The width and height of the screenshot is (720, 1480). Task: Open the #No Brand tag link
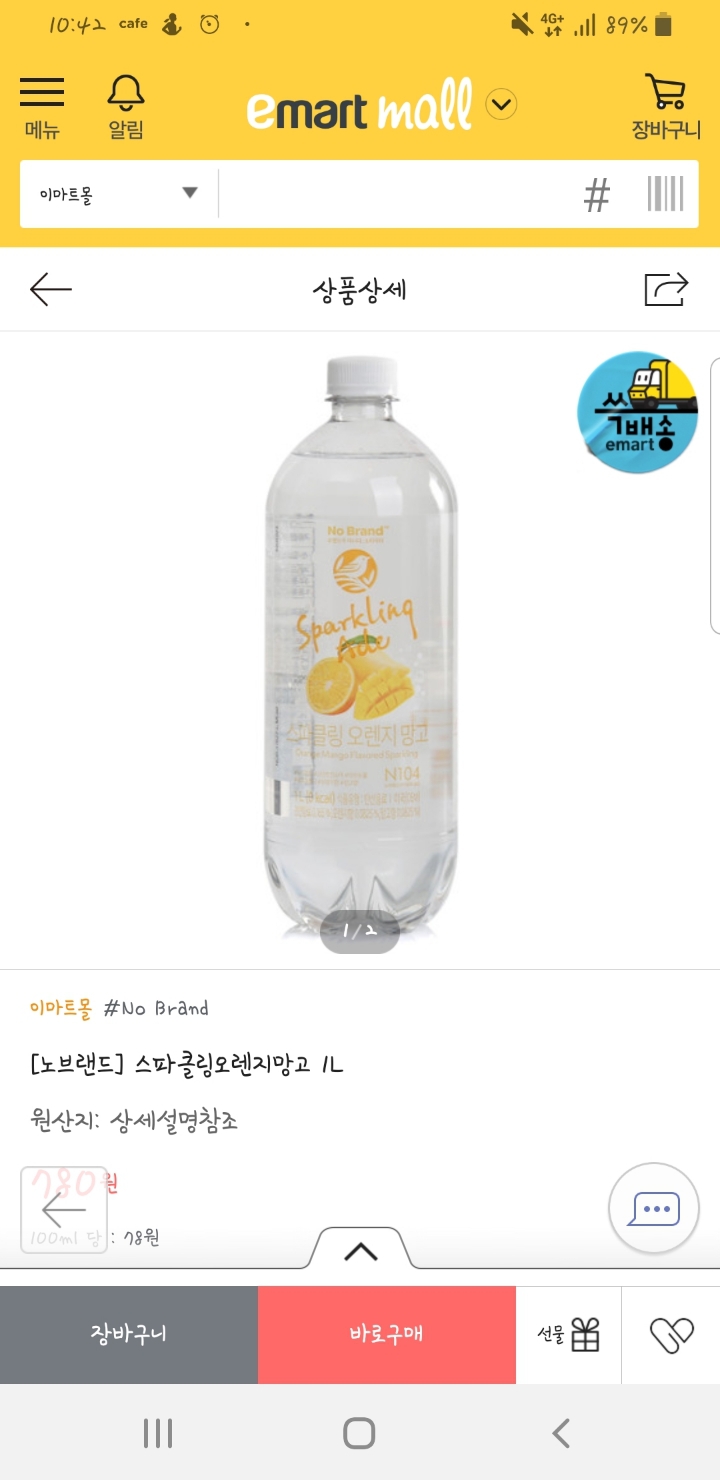pyautogui.click(x=156, y=1008)
